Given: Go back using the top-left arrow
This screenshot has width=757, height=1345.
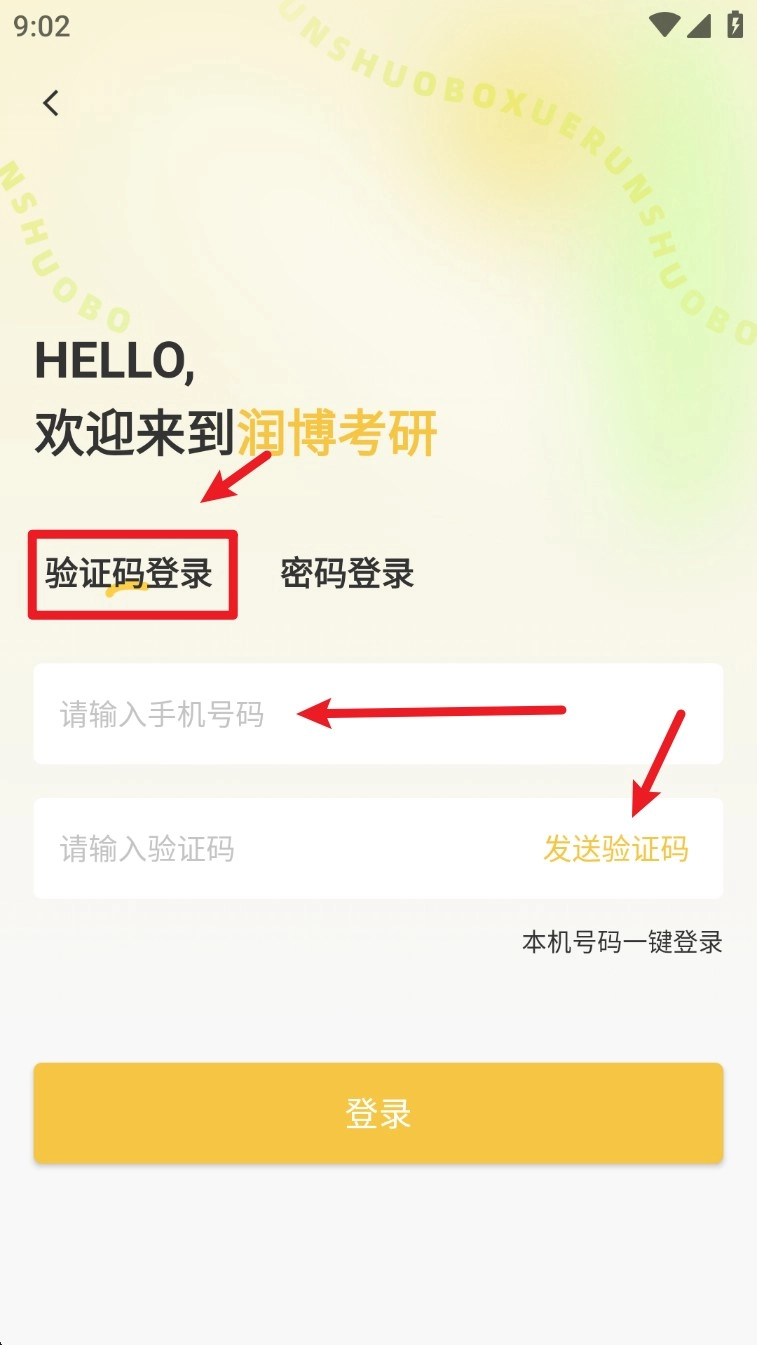Looking at the screenshot, I should click(x=51, y=102).
